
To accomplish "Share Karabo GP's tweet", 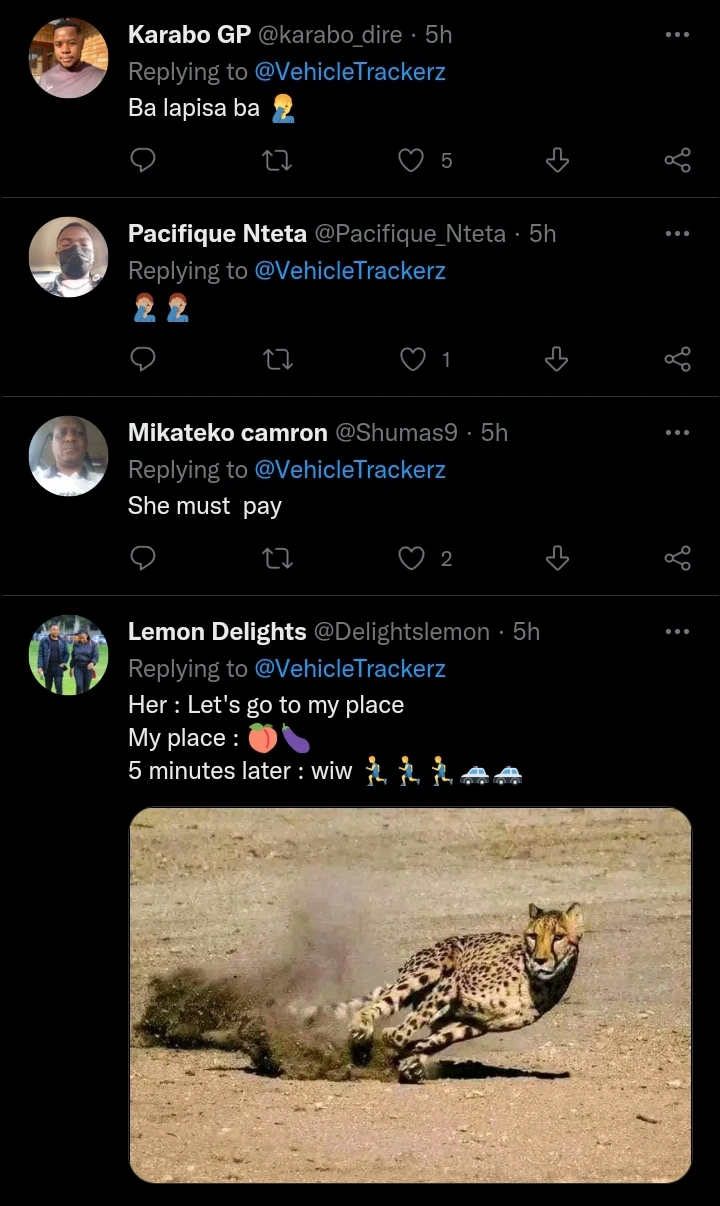I will coord(677,160).
